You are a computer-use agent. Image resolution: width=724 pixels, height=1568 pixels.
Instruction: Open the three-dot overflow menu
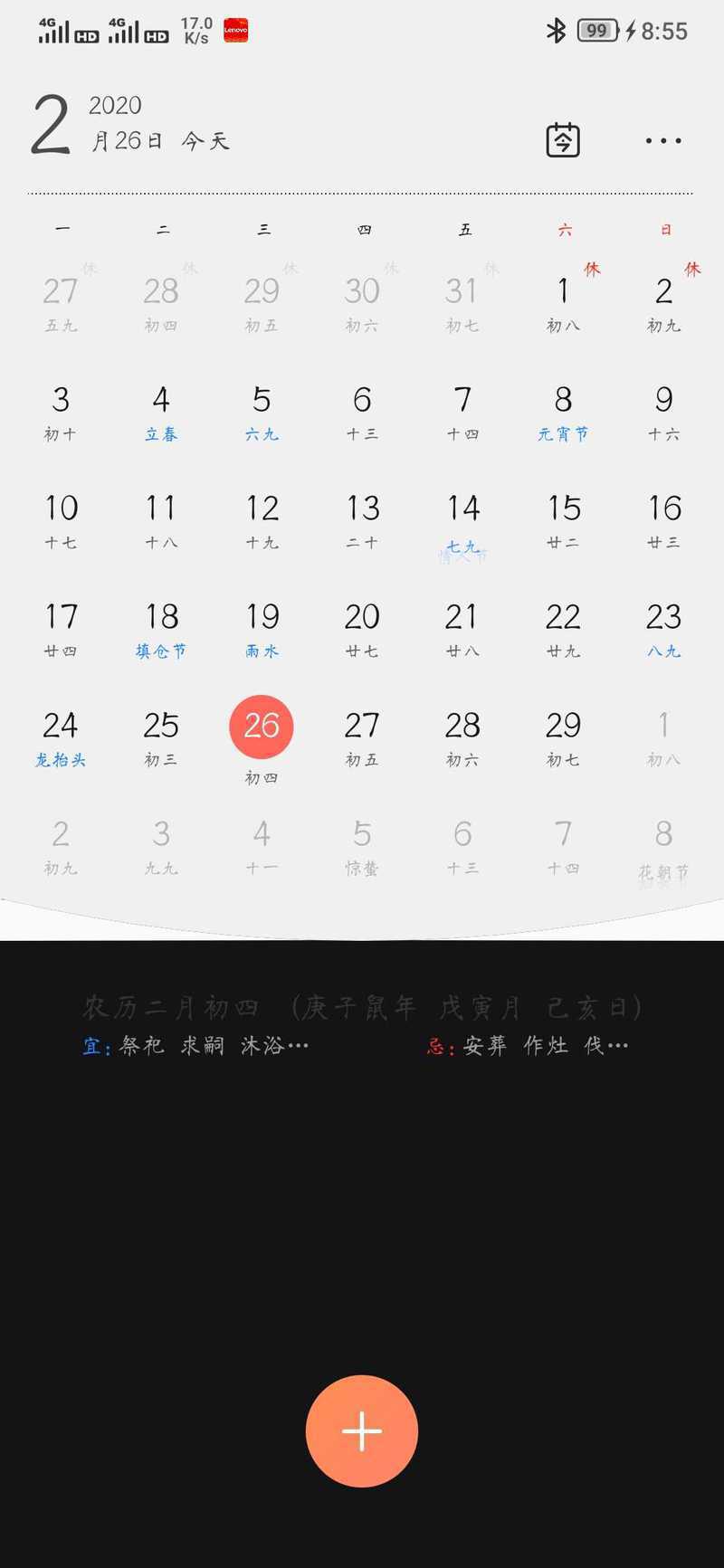coord(663,141)
